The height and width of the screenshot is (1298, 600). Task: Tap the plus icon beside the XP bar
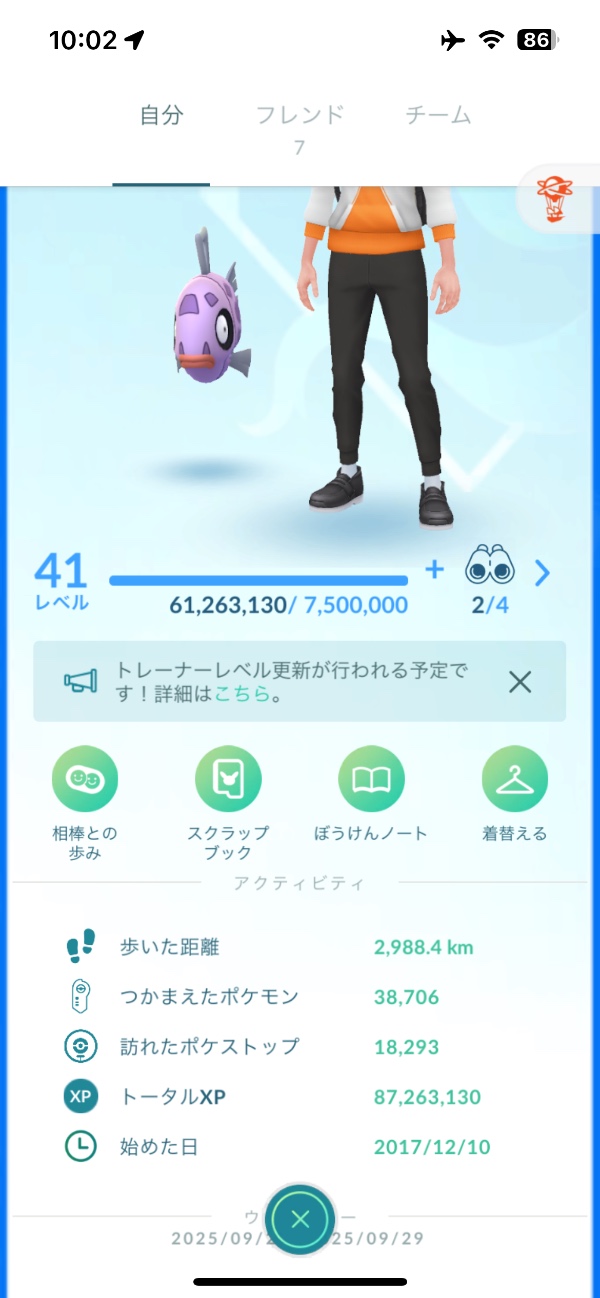tap(434, 570)
